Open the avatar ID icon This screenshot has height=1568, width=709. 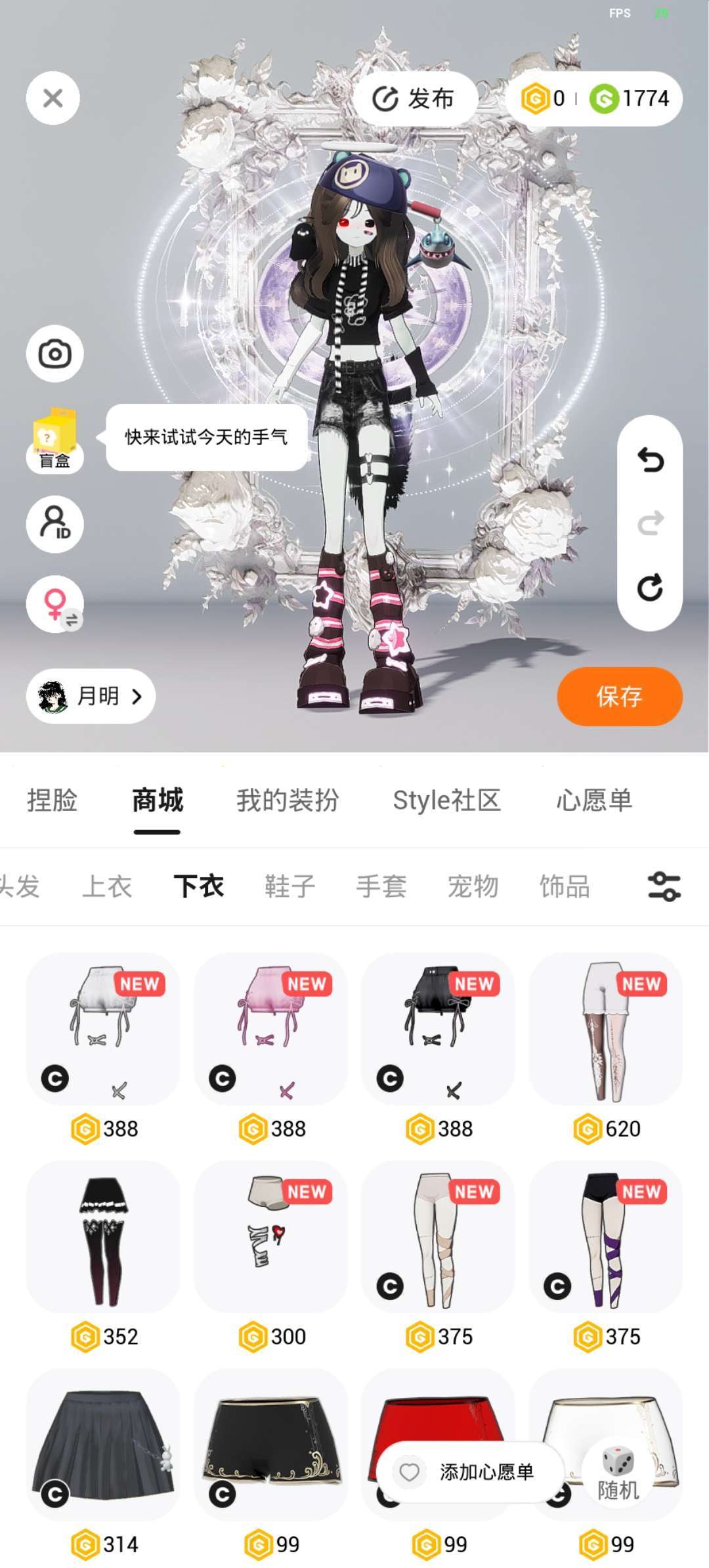pyautogui.click(x=54, y=523)
